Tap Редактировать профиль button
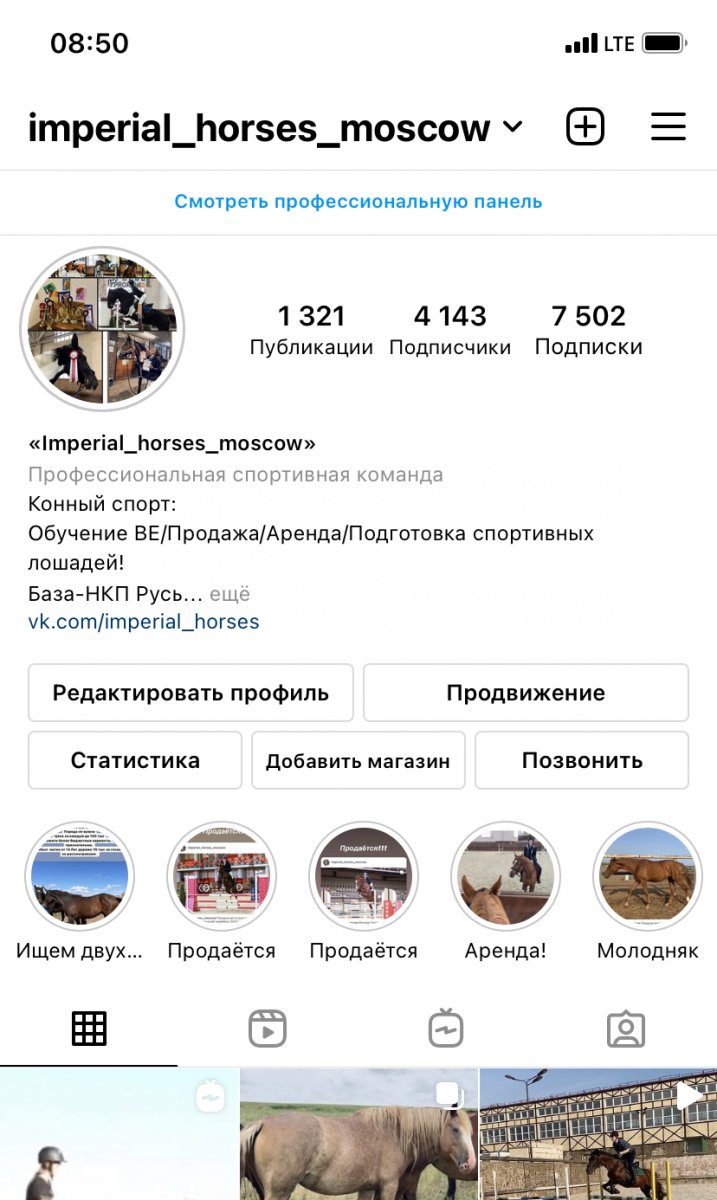Viewport: 717px width, 1200px height. [x=190, y=693]
